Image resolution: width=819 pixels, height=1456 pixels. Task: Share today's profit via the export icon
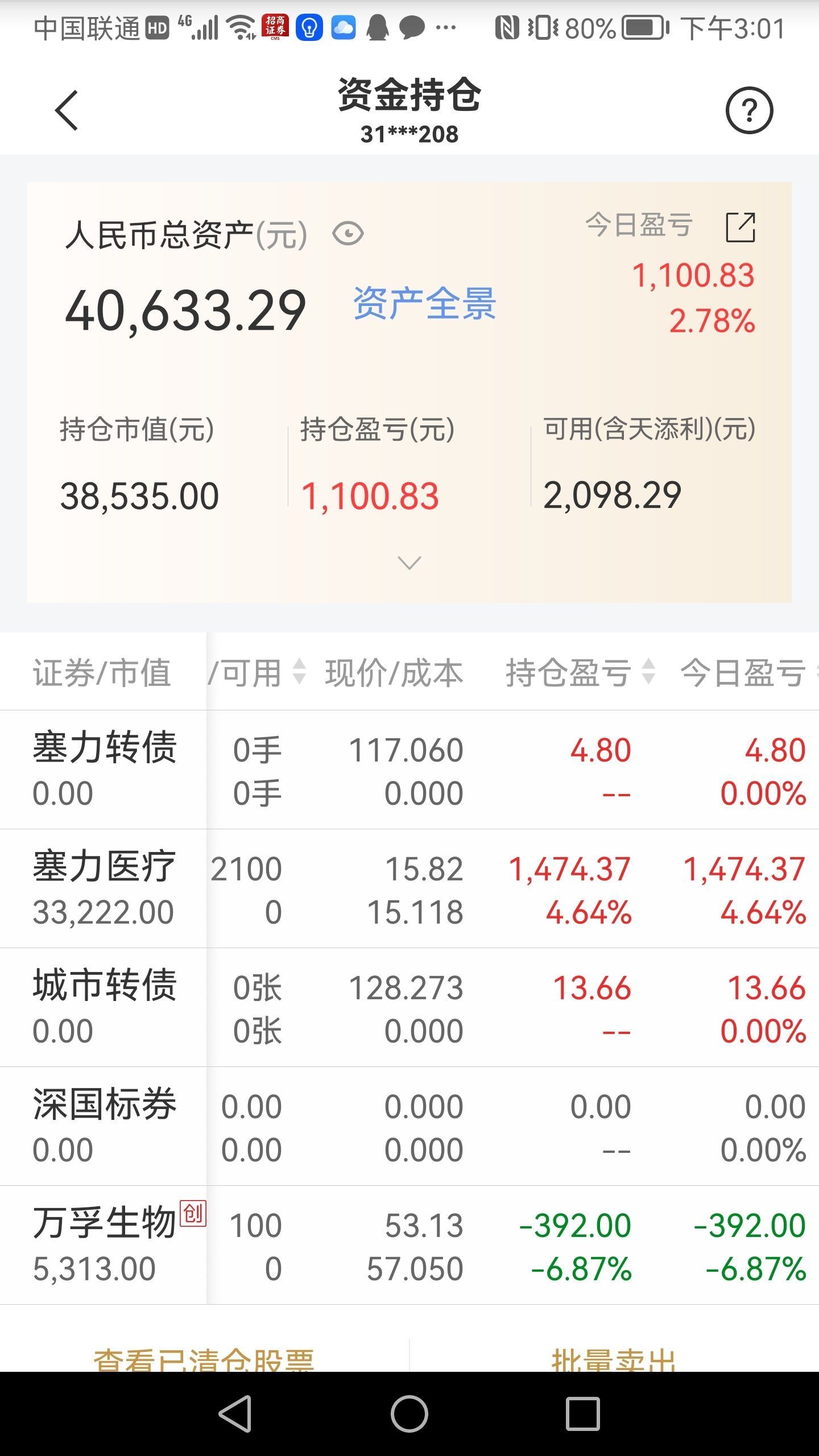coord(741,227)
